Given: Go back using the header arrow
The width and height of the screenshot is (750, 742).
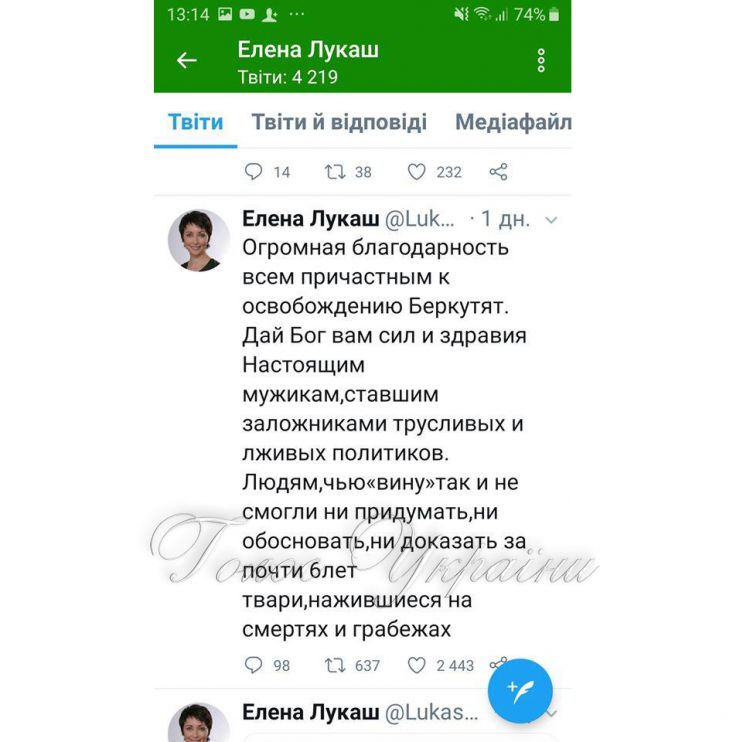Looking at the screenshot, I should click(x=187, y=61).
